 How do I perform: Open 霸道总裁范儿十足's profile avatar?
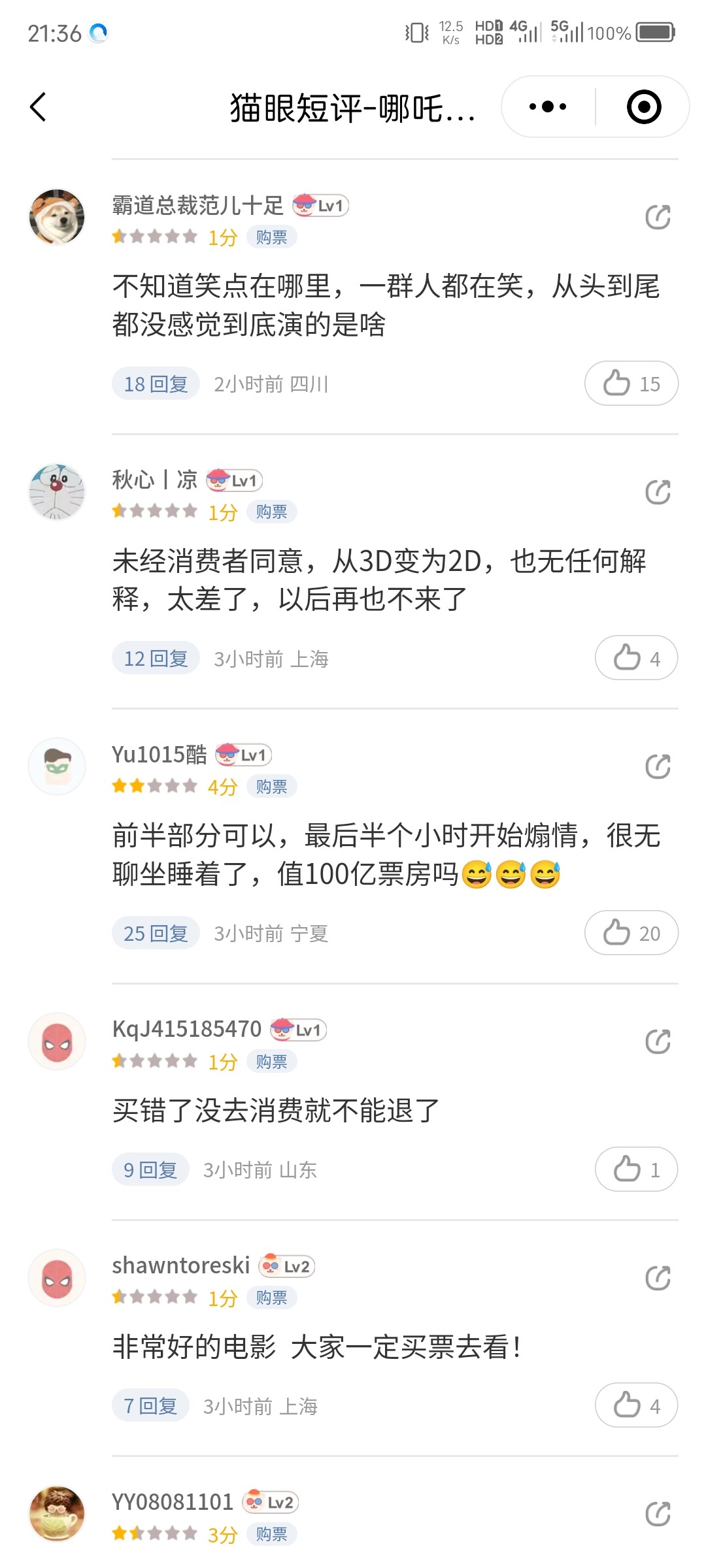57,217
